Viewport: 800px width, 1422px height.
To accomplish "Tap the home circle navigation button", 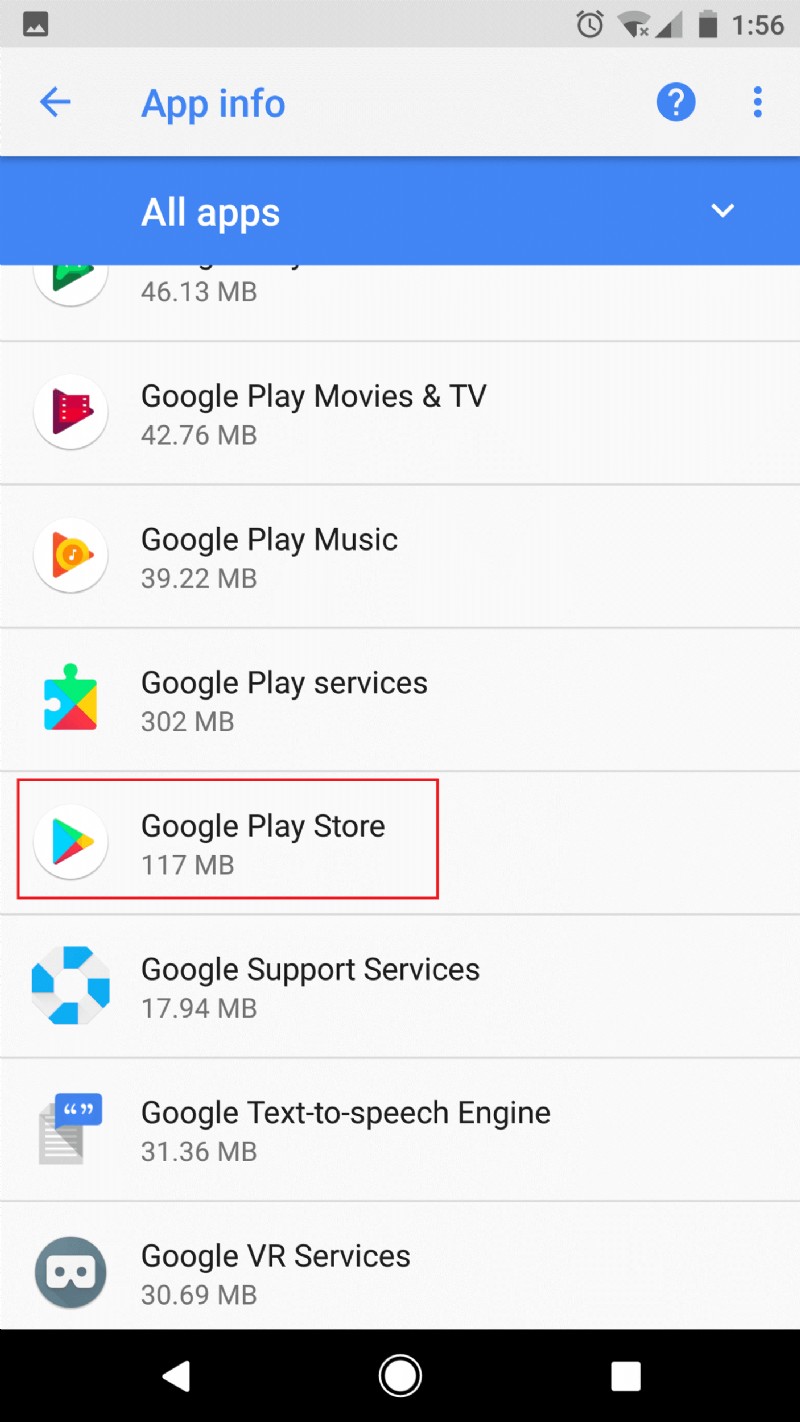I will pyautogui.click(x=400, y=1375).
